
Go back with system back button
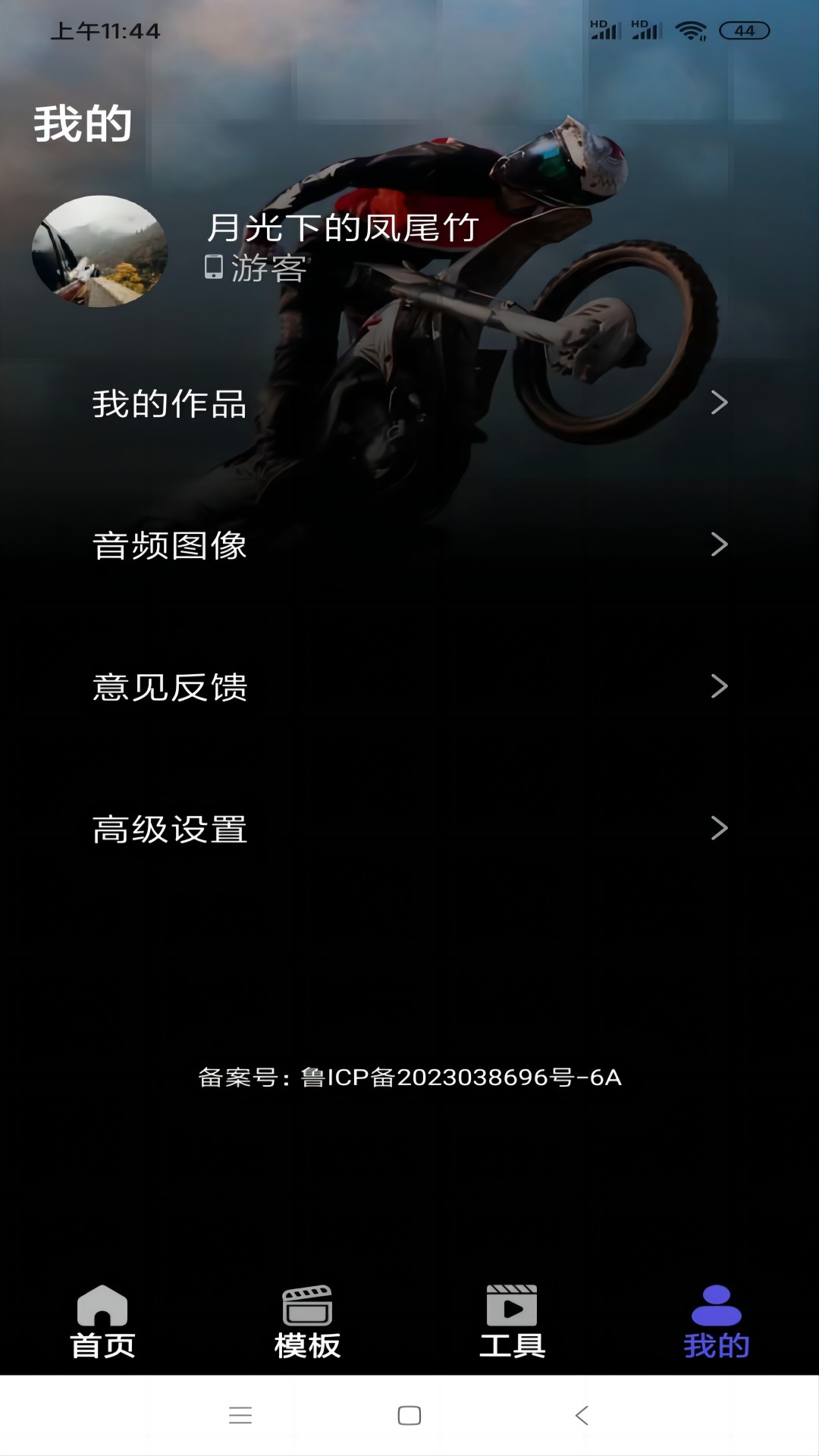tap(582, 1415)
